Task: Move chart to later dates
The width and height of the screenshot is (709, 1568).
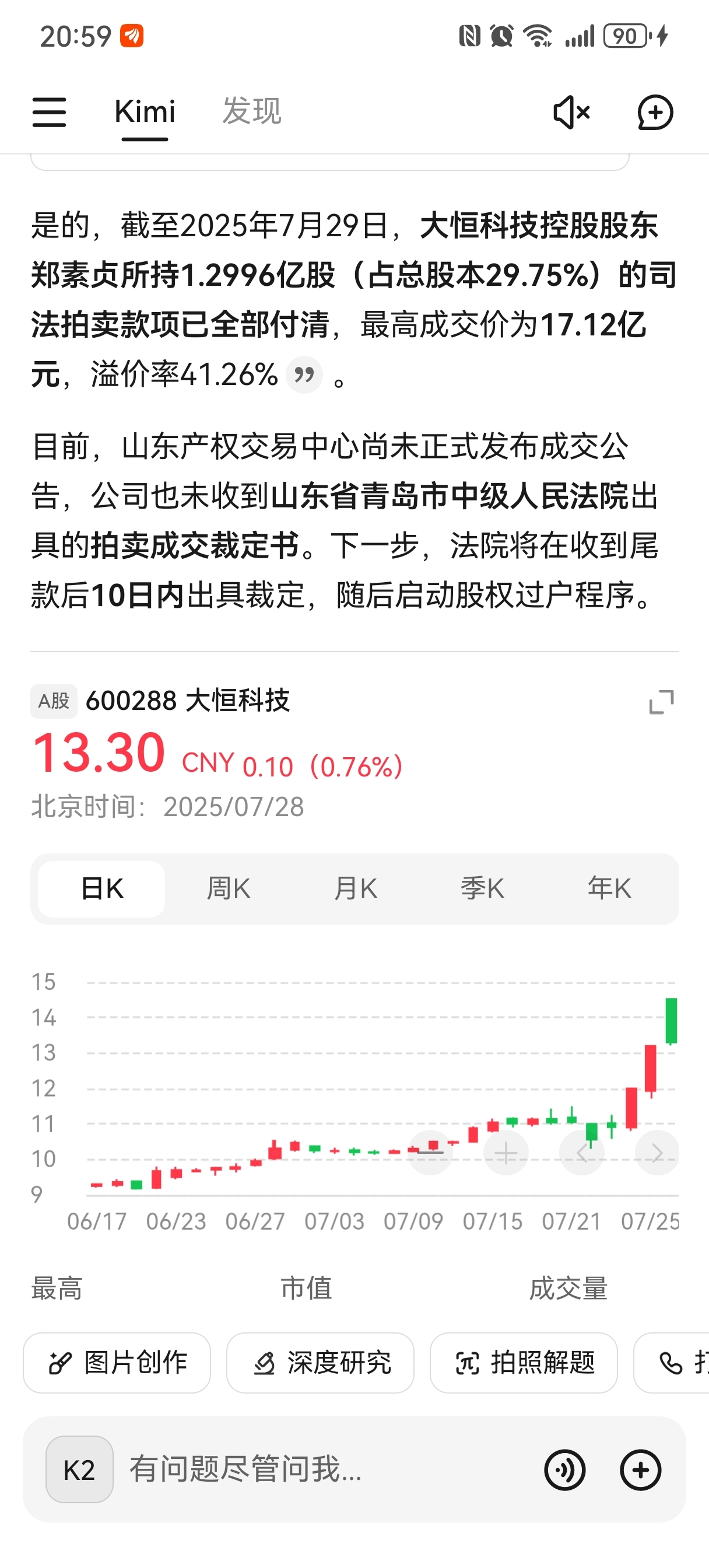Action: tap(657, 1153)
